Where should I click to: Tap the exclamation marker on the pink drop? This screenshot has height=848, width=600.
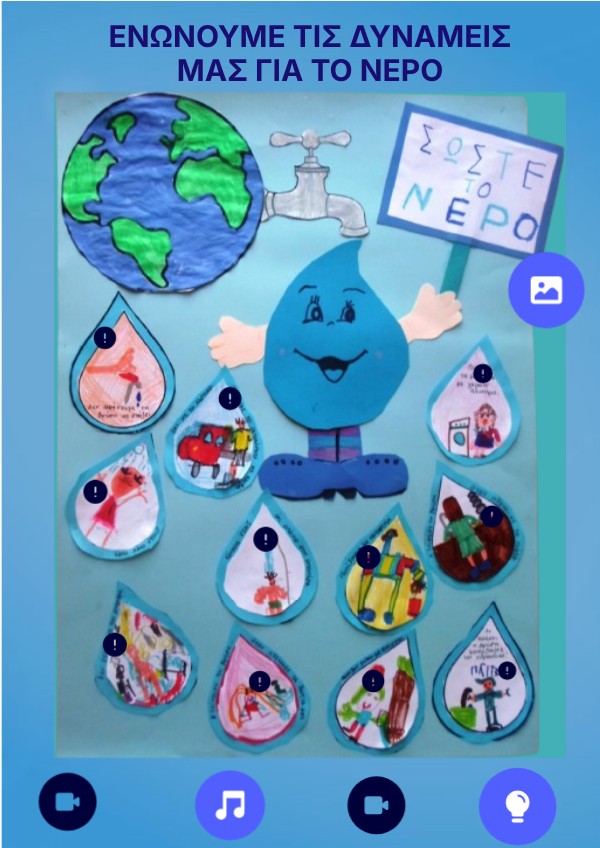(260, 682)
